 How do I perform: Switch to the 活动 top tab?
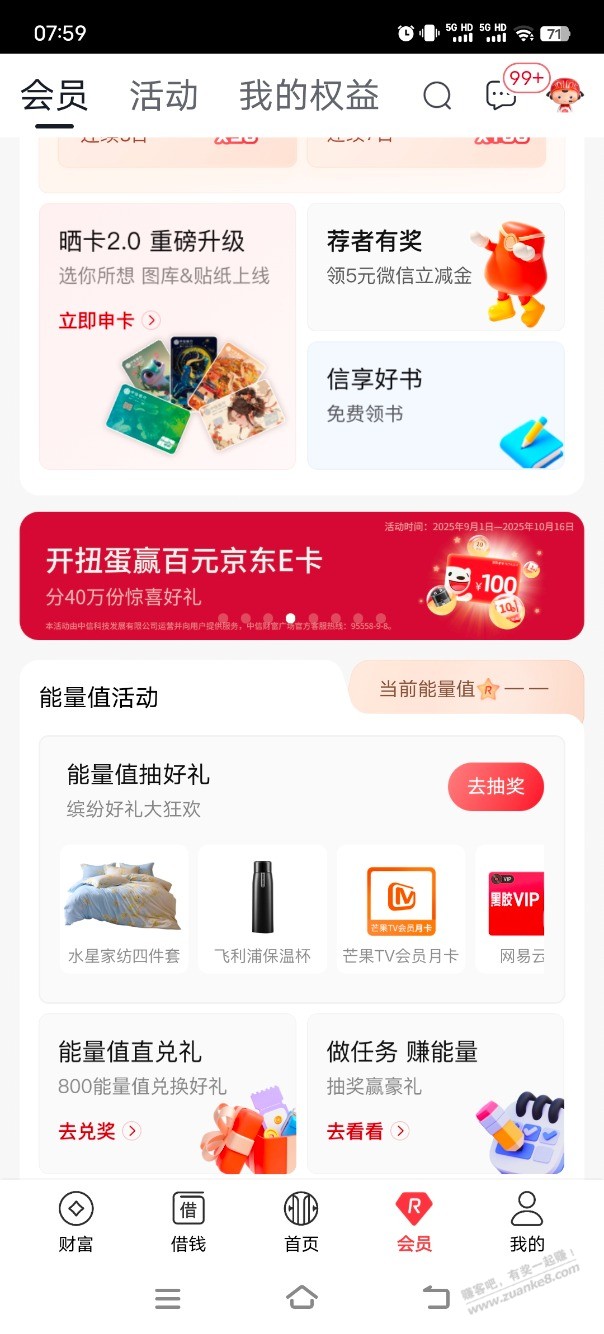(163, 96)
